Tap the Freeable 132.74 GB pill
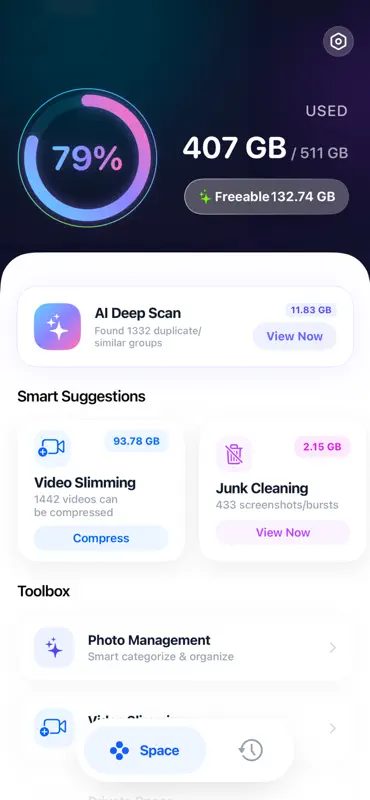This screenshot has width=370, height=800. pyautogui.click(x=266, y=196)
